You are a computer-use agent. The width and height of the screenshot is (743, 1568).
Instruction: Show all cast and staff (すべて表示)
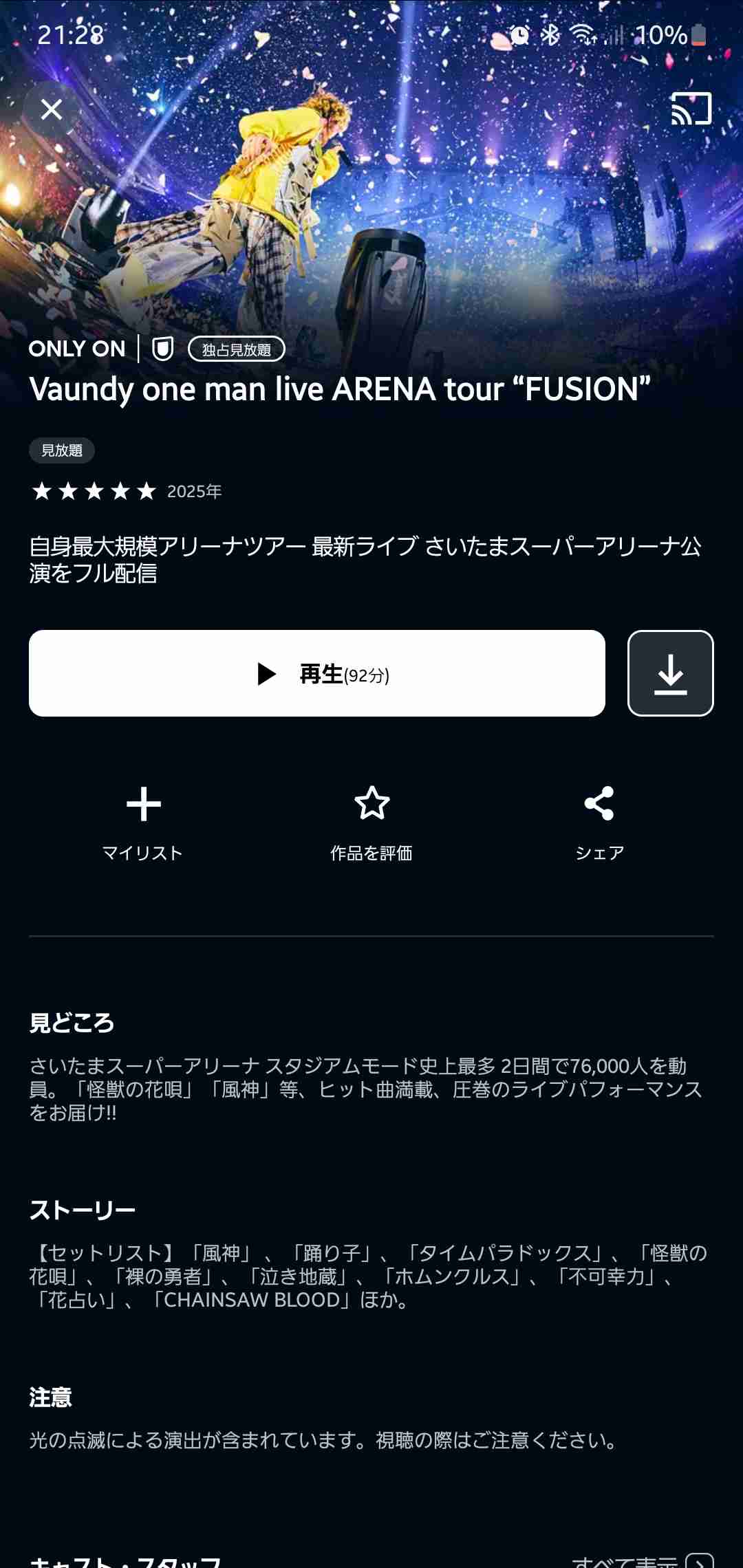(643, 1560)
